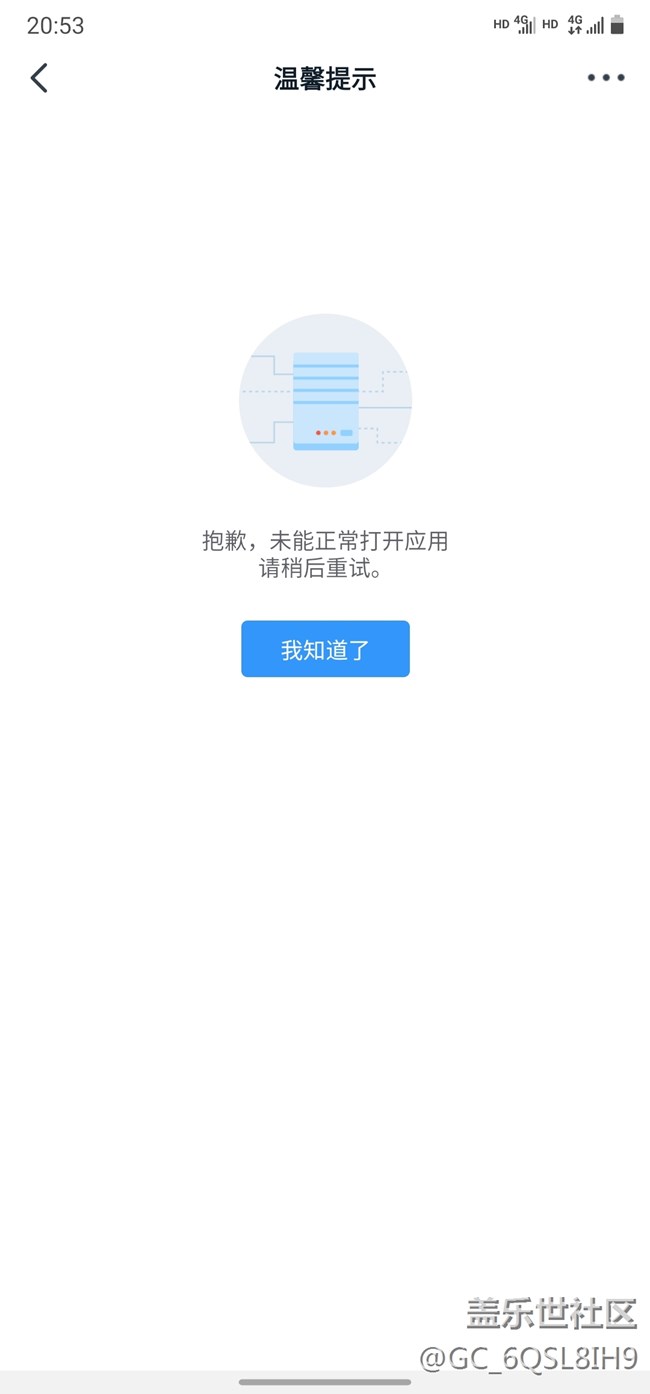Tap the 我知道了 button
This screenshot has height=1394, width=650.
click(x=325, y=649)
